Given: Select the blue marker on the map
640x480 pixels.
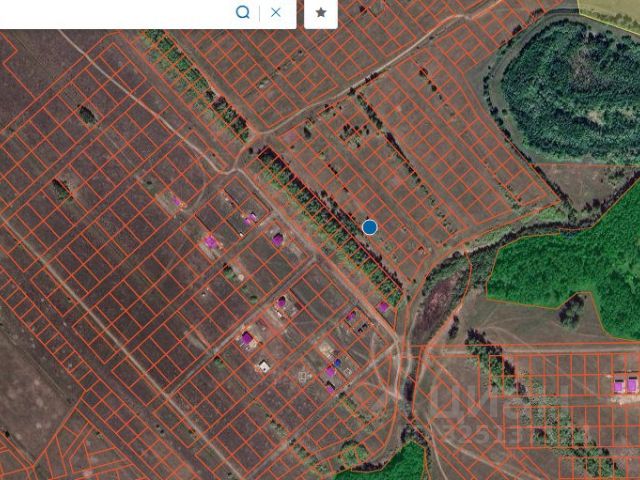Looking at the screenshot, I should tap(370, 228).
